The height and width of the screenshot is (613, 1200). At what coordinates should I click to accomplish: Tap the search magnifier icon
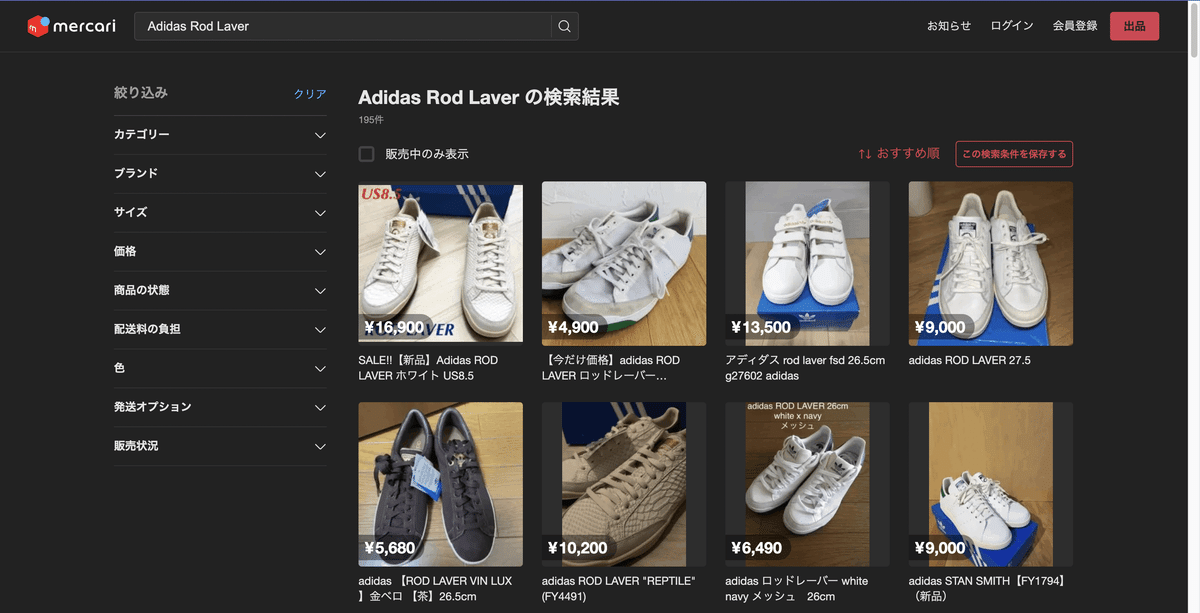[x=564, y=26]
